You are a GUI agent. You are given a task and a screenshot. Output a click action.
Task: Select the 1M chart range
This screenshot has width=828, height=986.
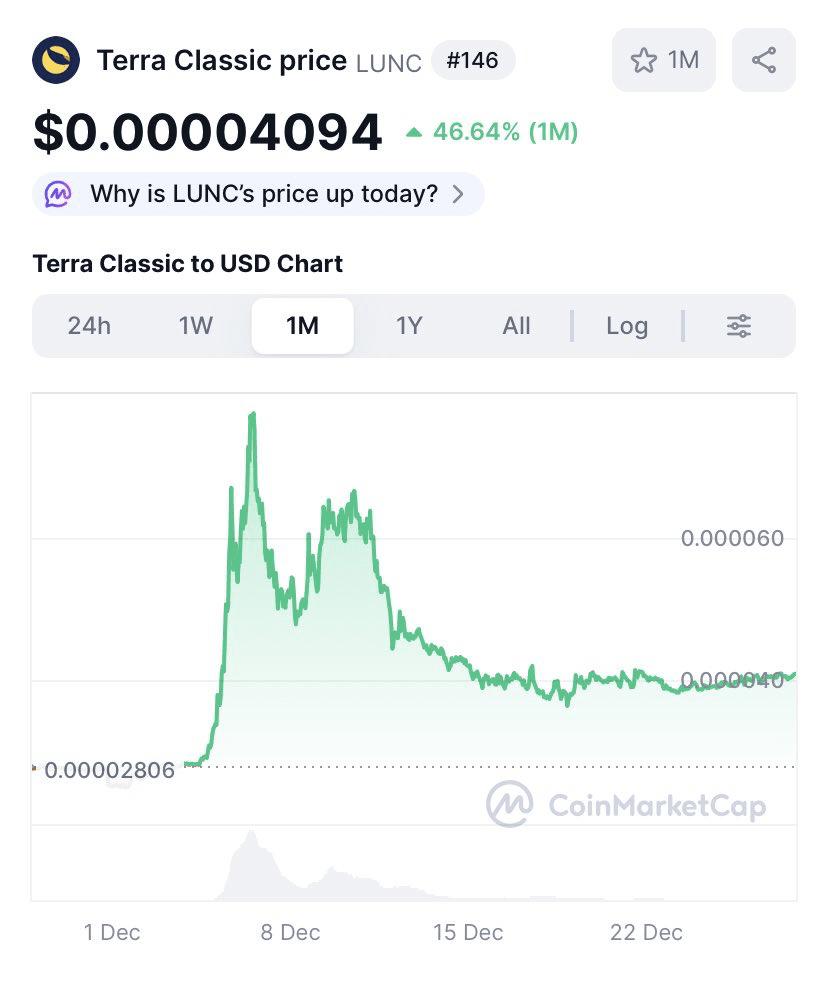302,326
